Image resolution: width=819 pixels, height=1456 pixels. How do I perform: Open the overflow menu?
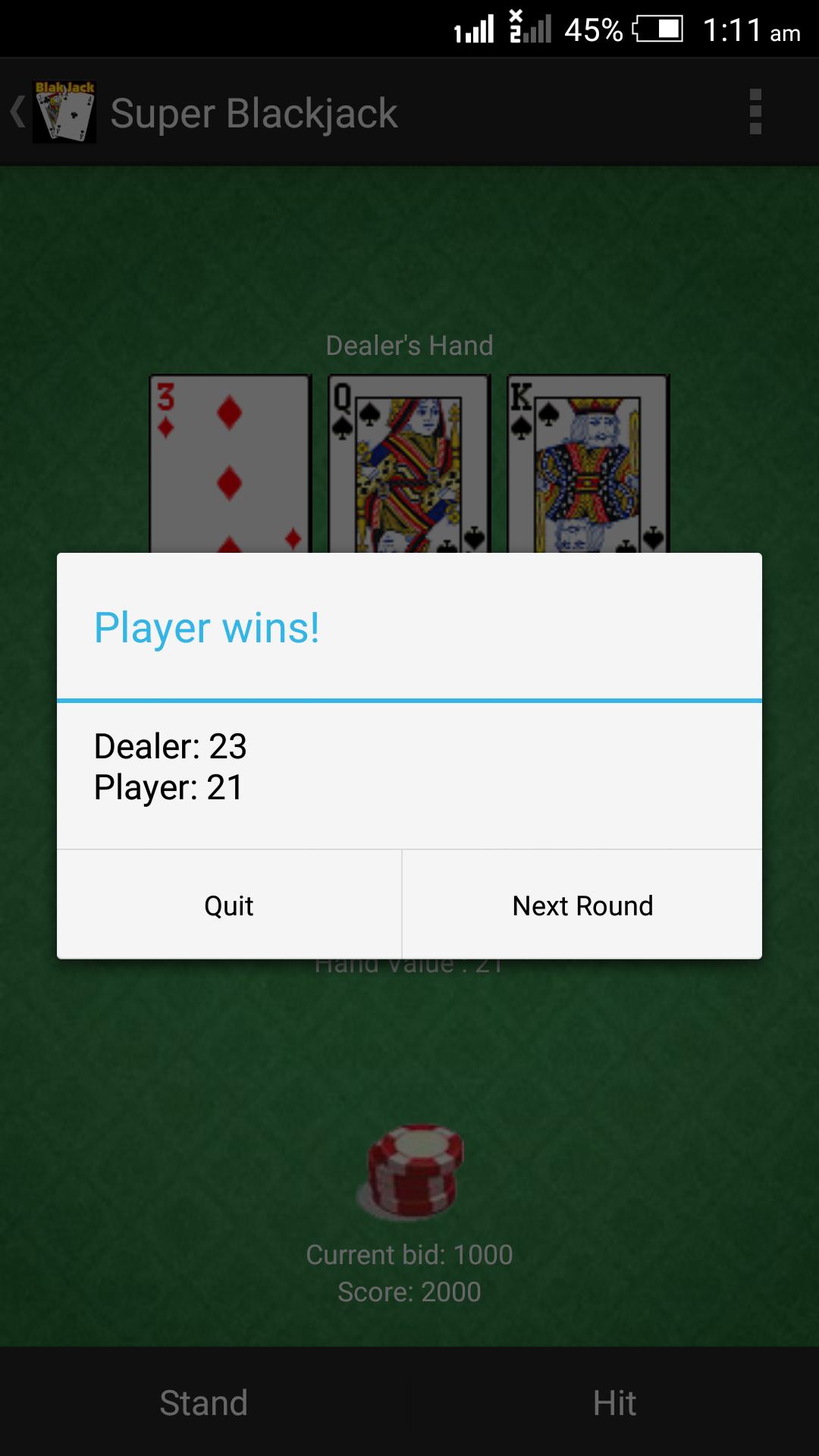pos(755,112)
